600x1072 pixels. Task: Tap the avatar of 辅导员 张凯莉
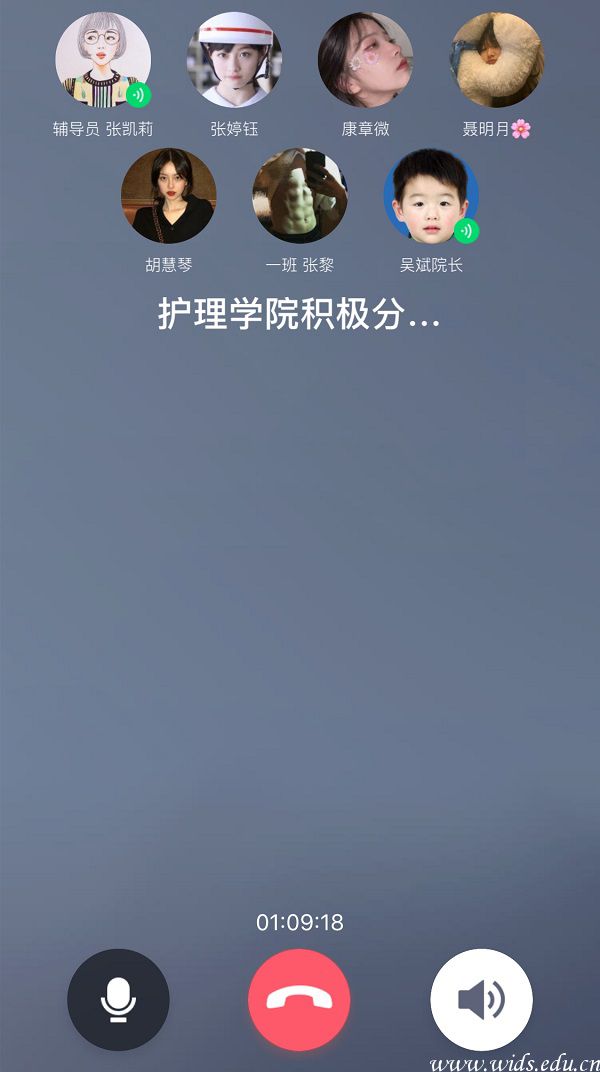tap(103, 60)
